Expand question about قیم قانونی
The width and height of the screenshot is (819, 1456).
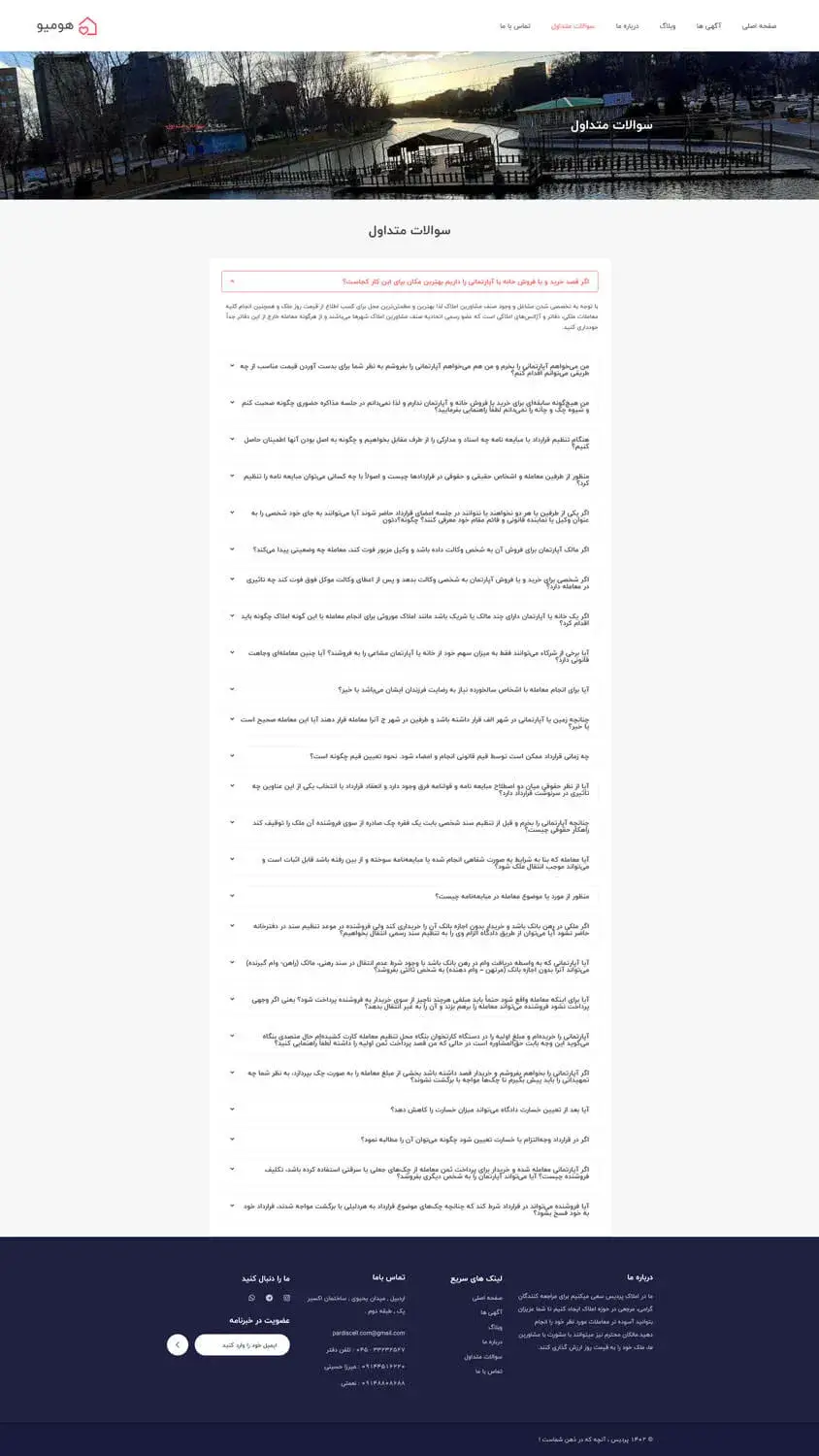click(409, 755)
